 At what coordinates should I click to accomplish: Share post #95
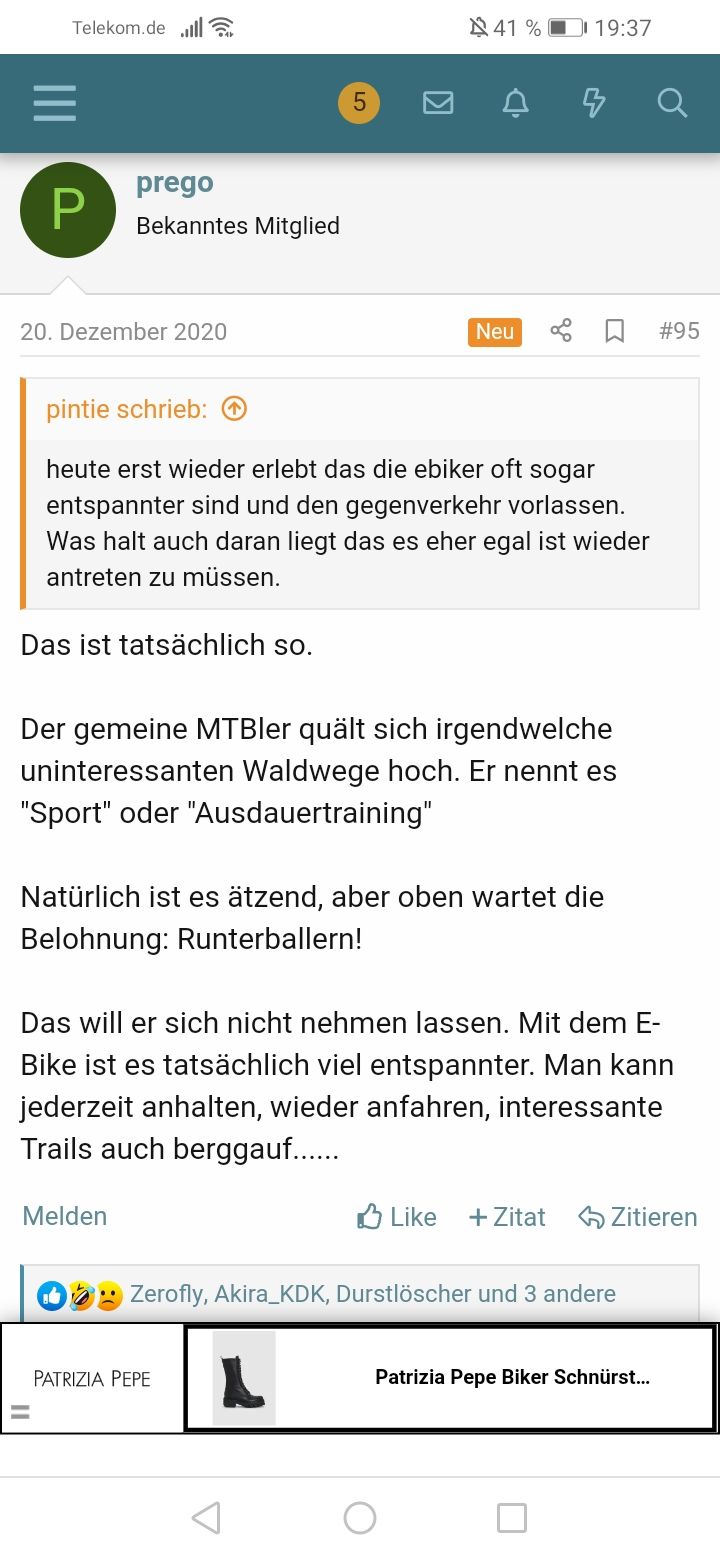(561, 331)
